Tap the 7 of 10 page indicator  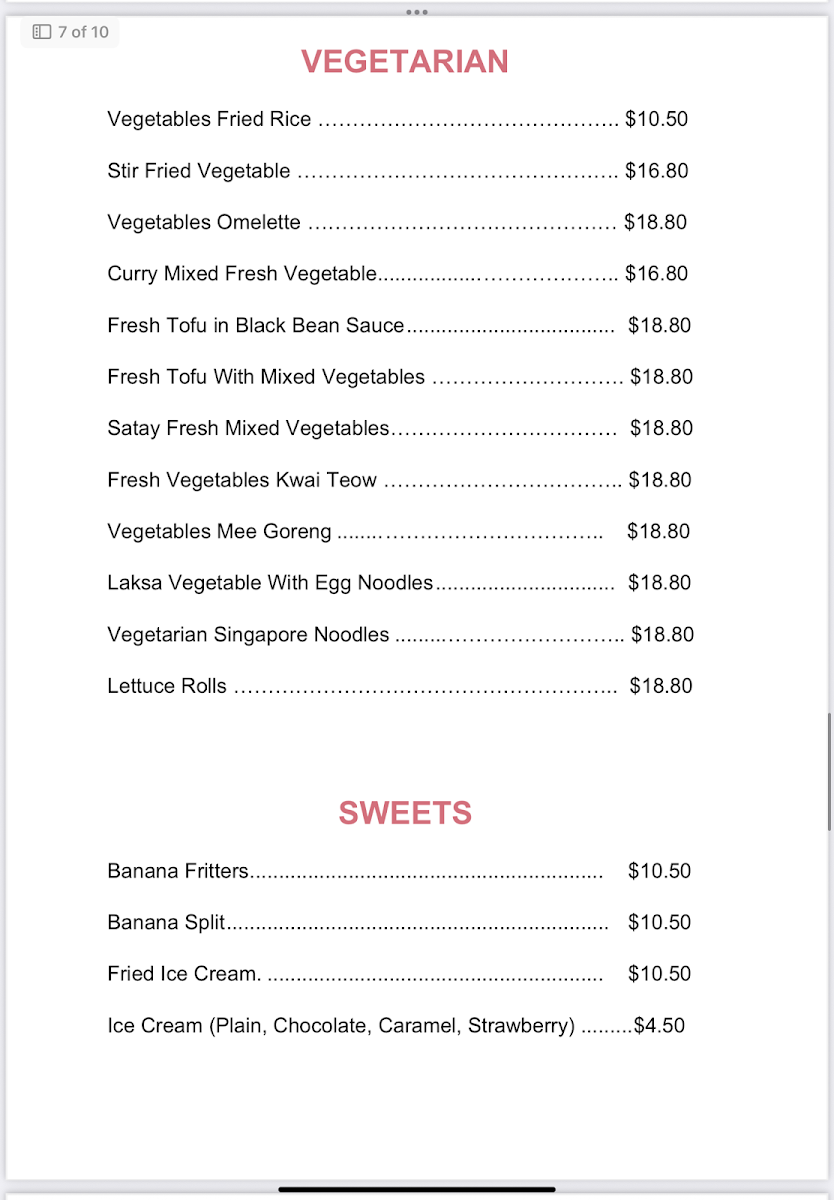pos(70,32)
